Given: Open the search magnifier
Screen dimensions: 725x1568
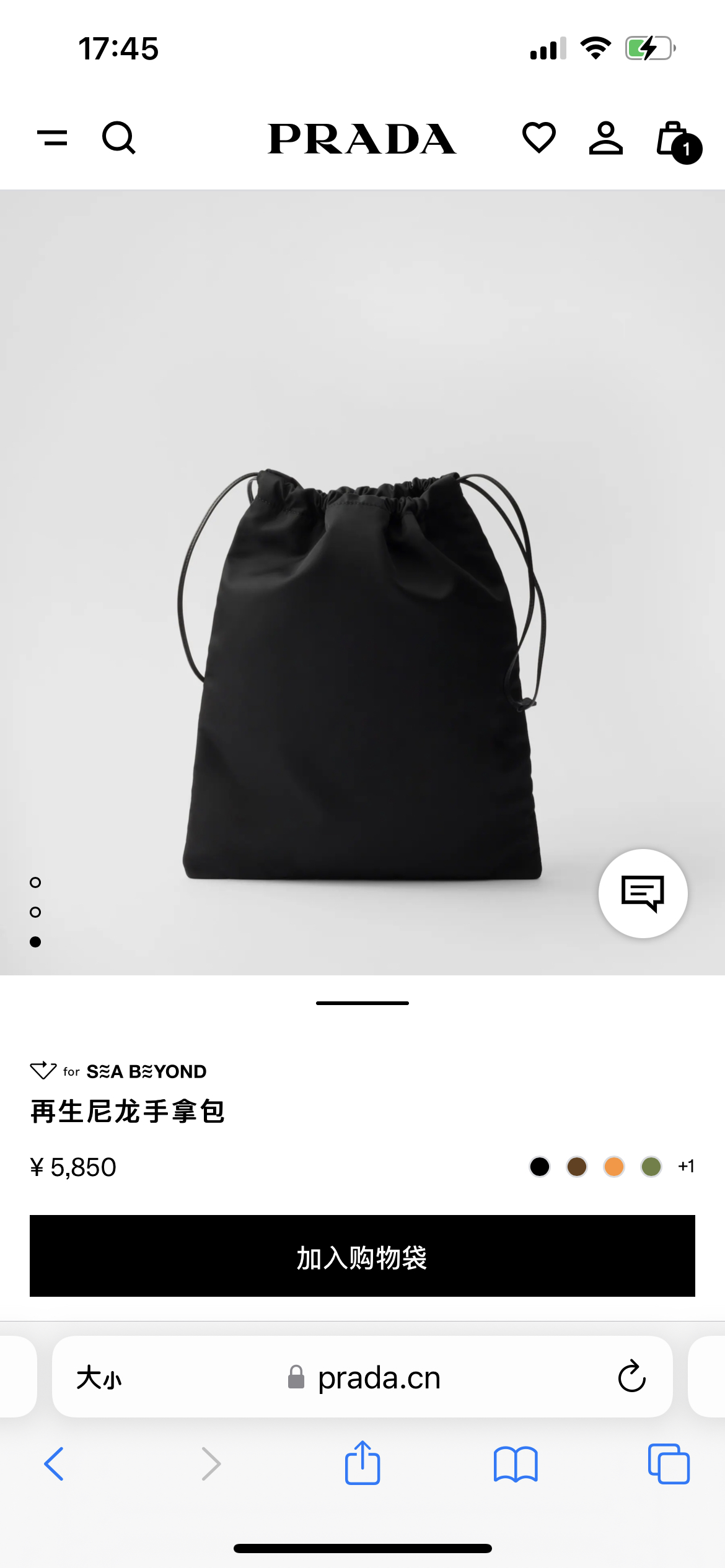Looking at the screenshot, I should 118,137.
